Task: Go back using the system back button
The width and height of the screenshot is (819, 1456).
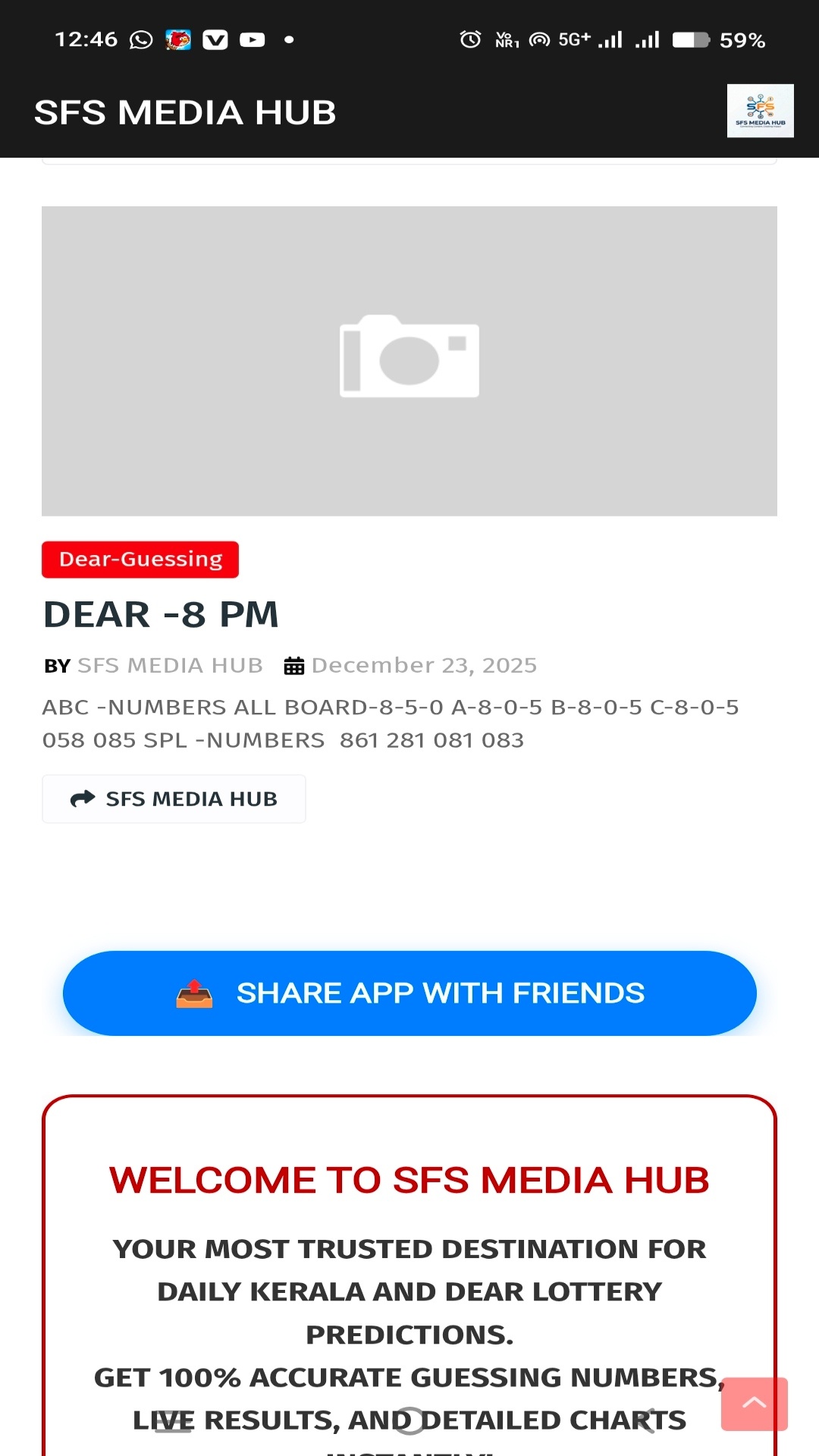Action: coord(646,1420)
